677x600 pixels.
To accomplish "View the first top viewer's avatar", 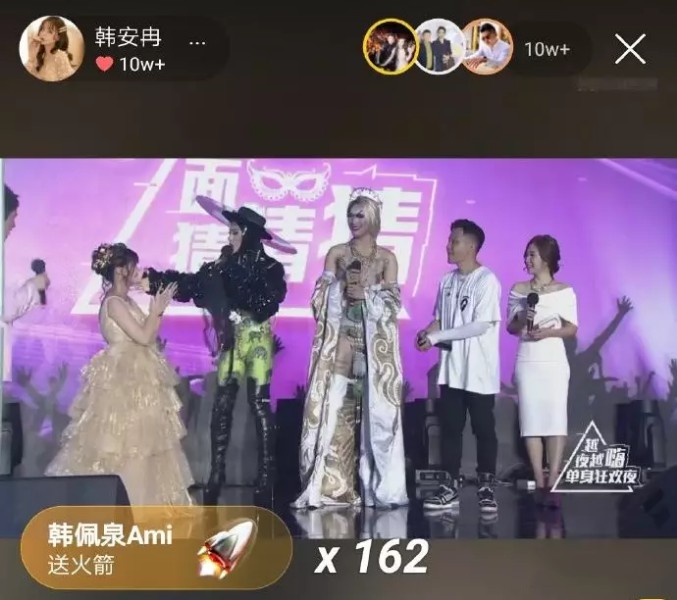I will pyautogui.click(x=390, y=47).
